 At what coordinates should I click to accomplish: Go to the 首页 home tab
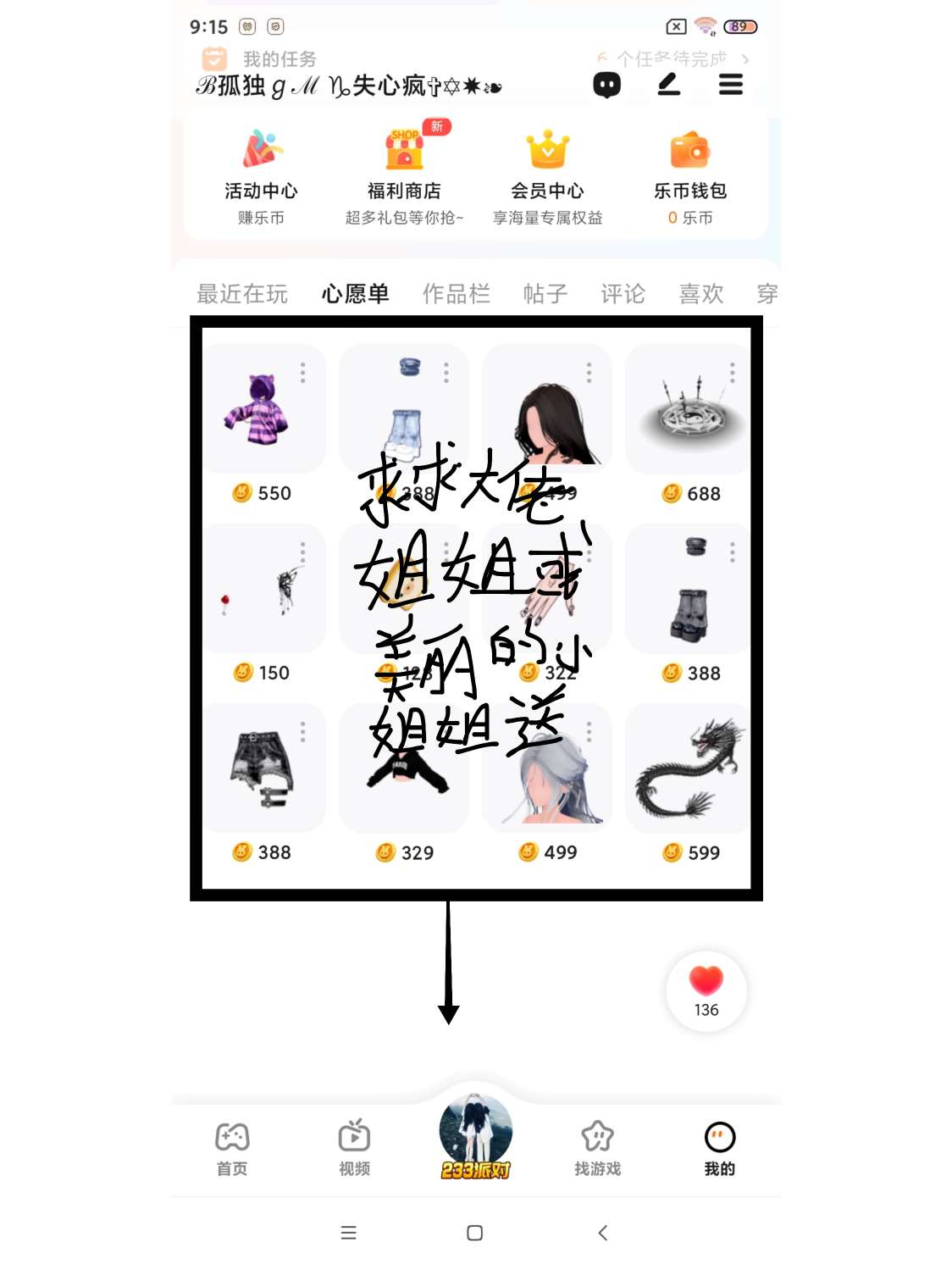tap(232, 1148)
